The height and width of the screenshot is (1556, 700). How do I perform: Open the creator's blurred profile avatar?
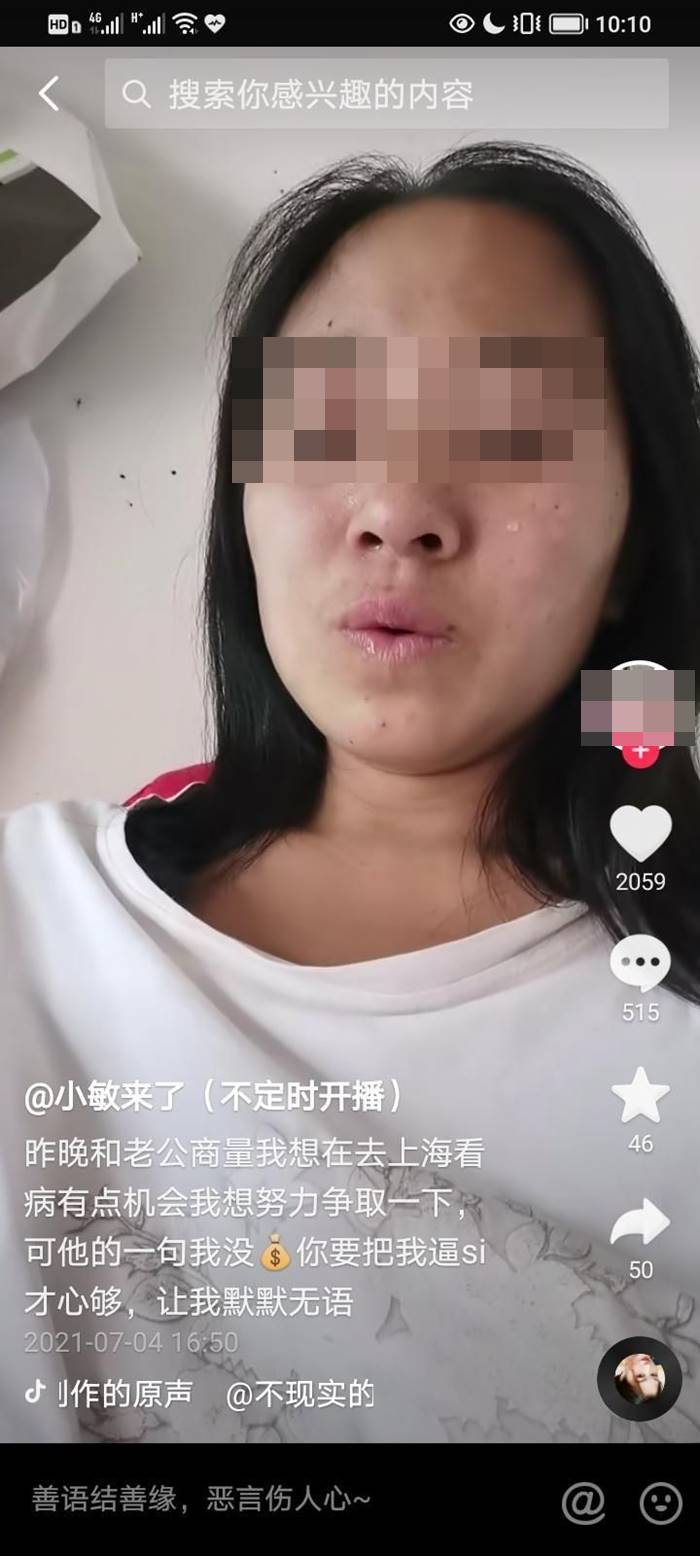639,705
